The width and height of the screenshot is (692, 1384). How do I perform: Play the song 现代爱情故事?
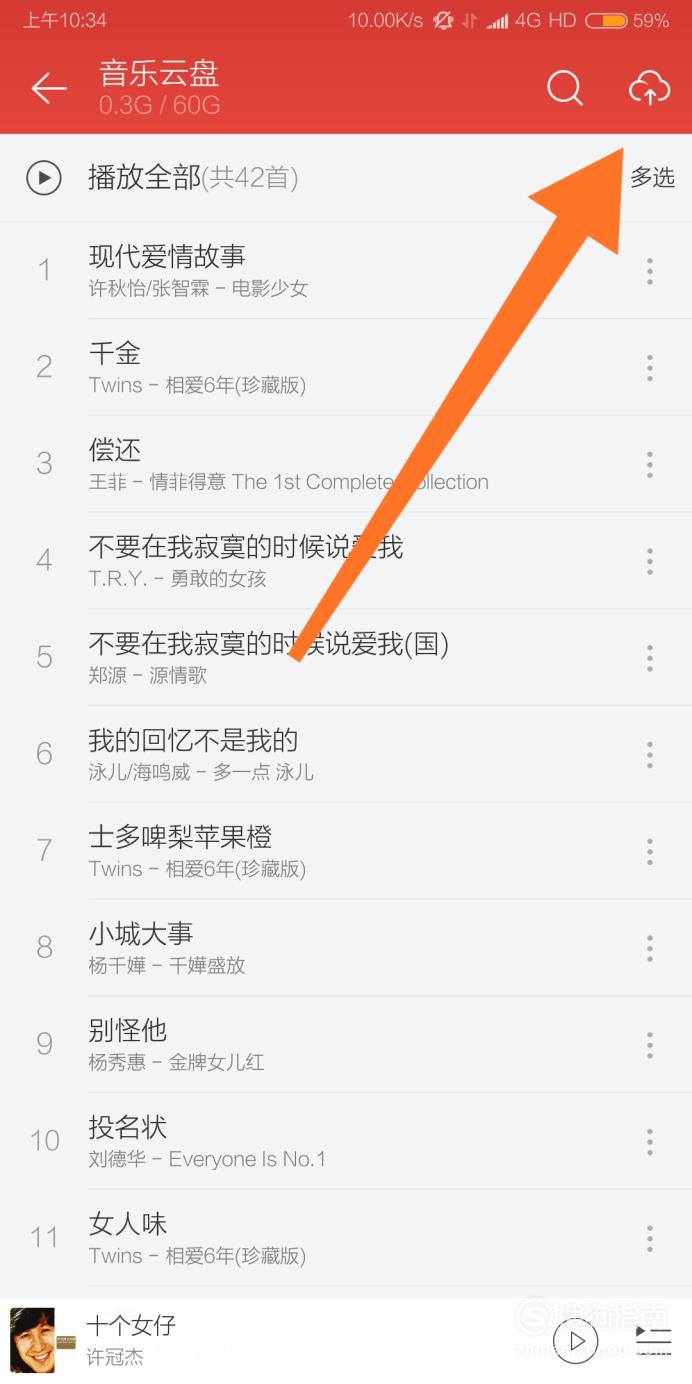point(346,270)
